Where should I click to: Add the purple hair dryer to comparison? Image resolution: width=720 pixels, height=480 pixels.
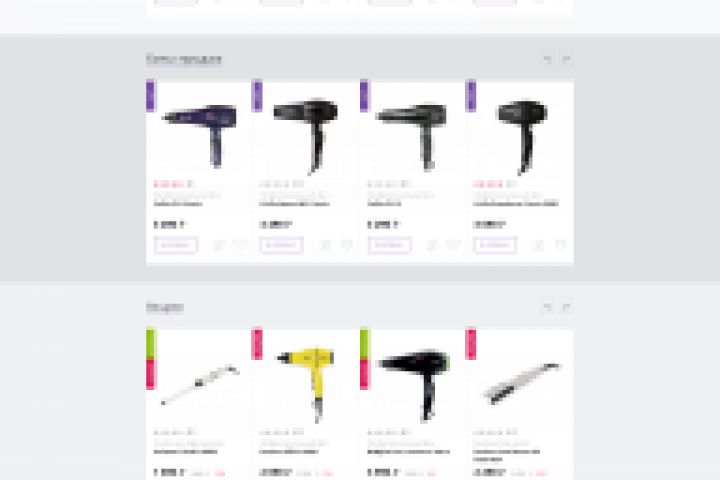click(218, 244)
